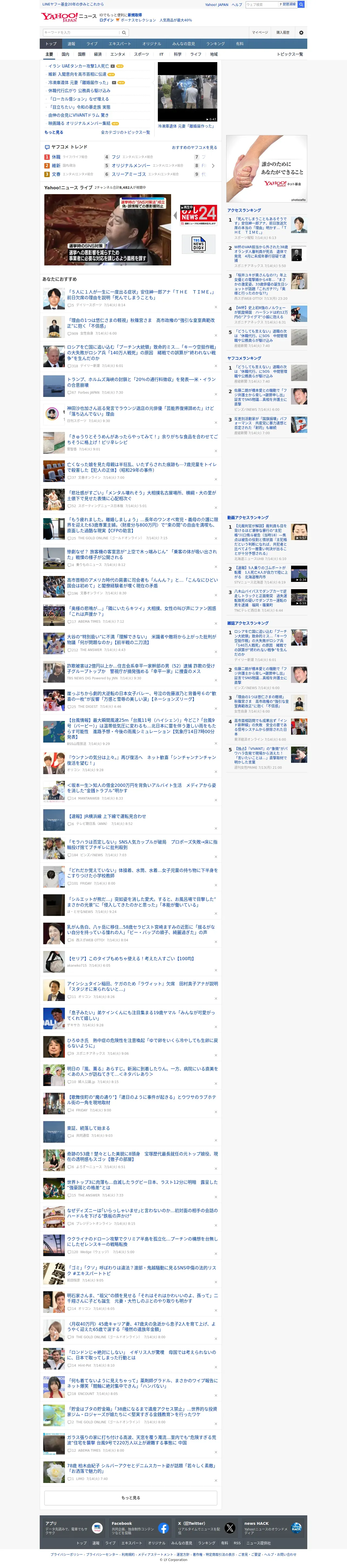The height and width of the screenshot is (1568, 347).
Task: Open the 購入履歴 link
Action: click(283, 32)
